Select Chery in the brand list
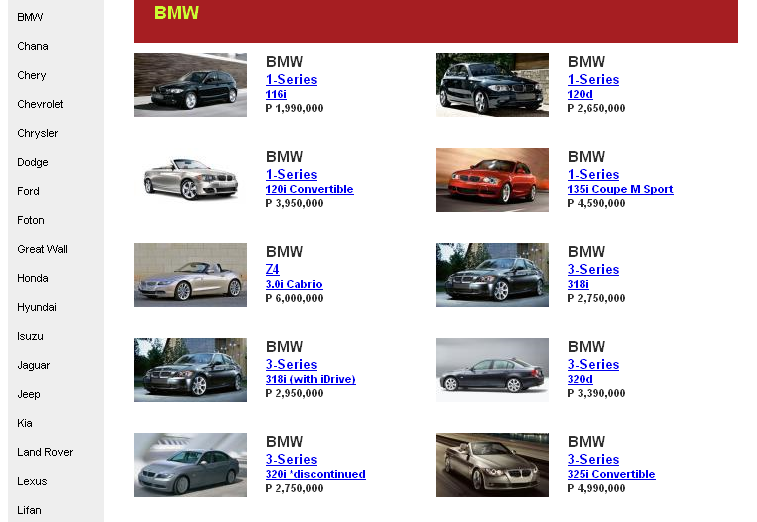Screen dimensions: 757x522 coord(32,75)
